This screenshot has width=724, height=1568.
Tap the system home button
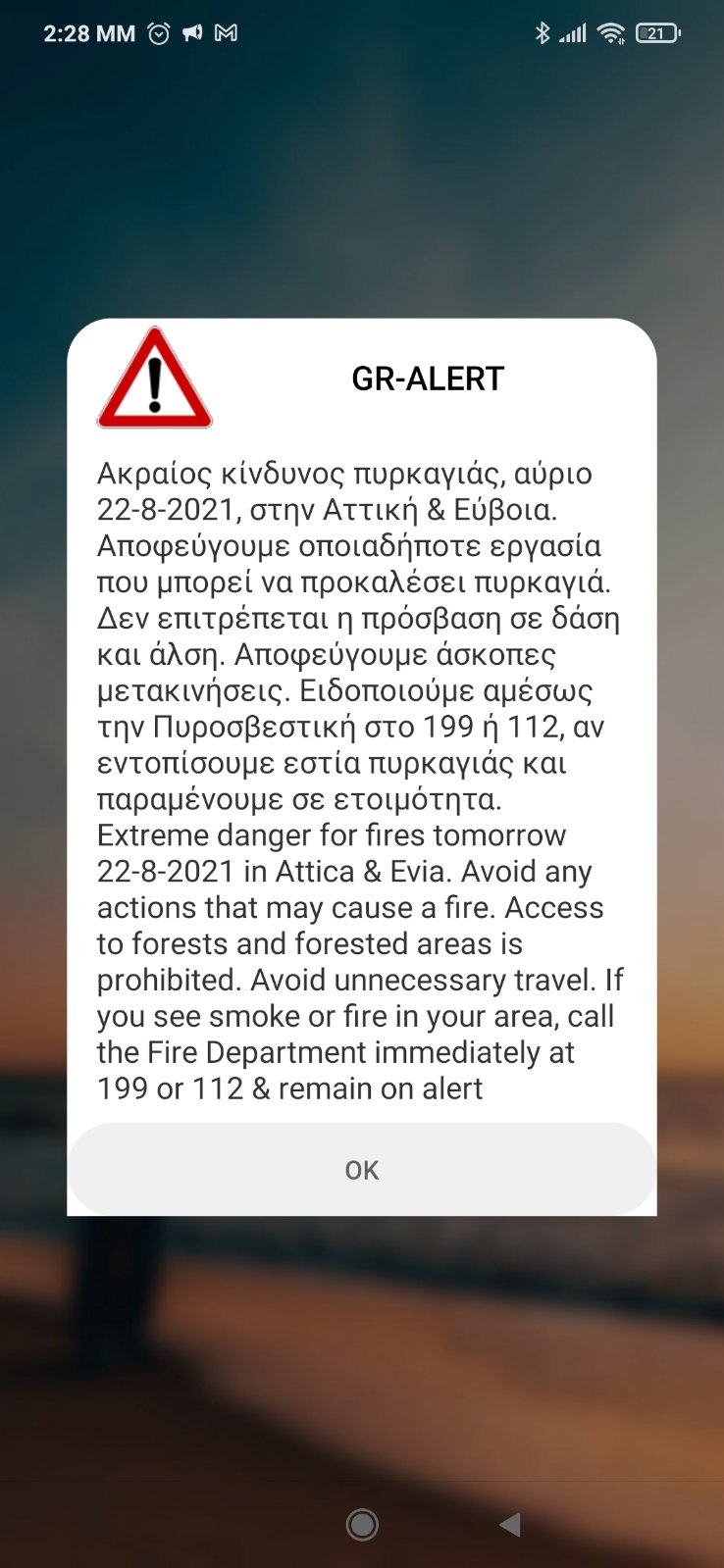point(362,1524)
